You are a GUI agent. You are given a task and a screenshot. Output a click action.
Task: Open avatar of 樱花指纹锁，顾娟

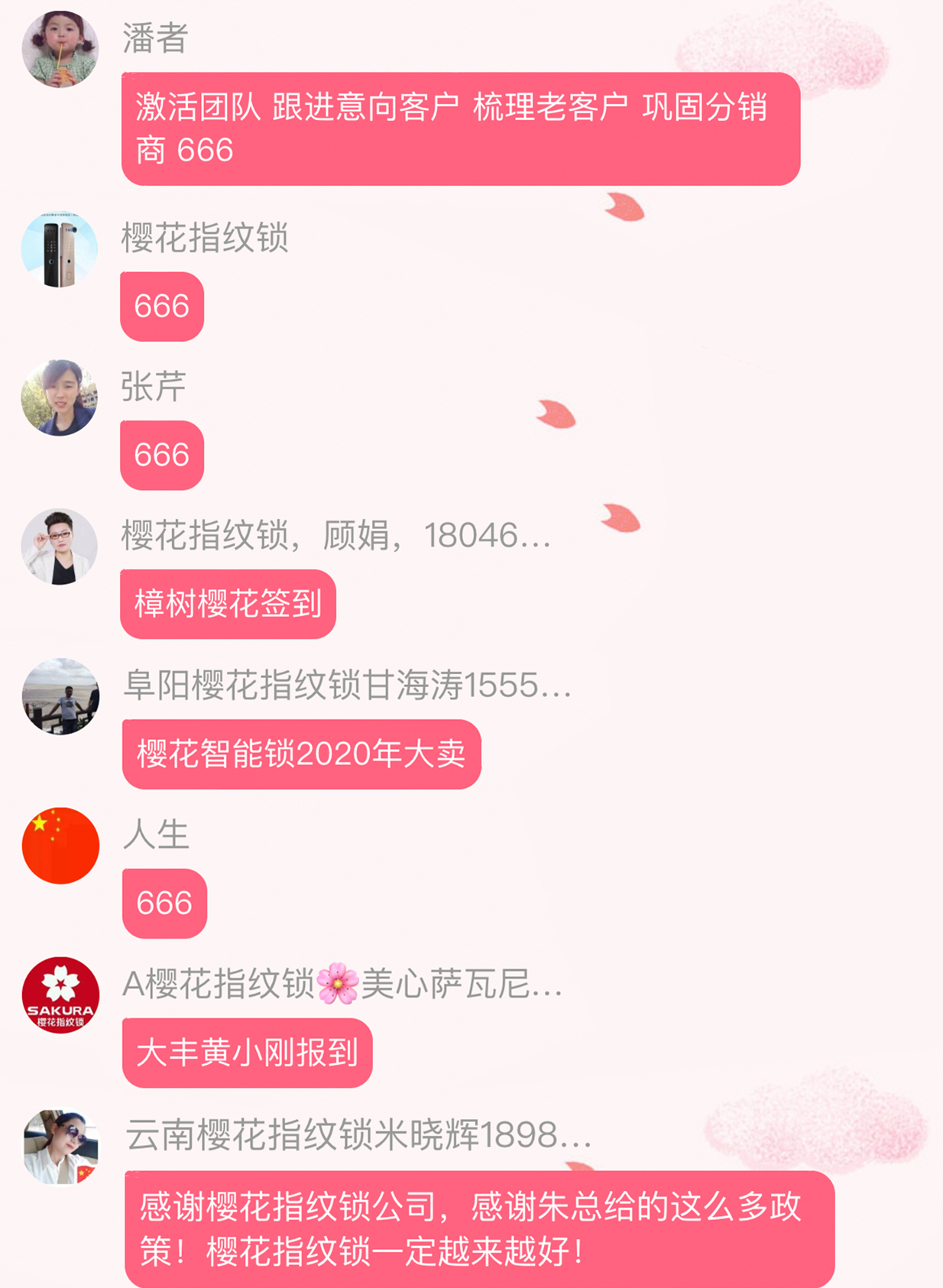[60, 547]
